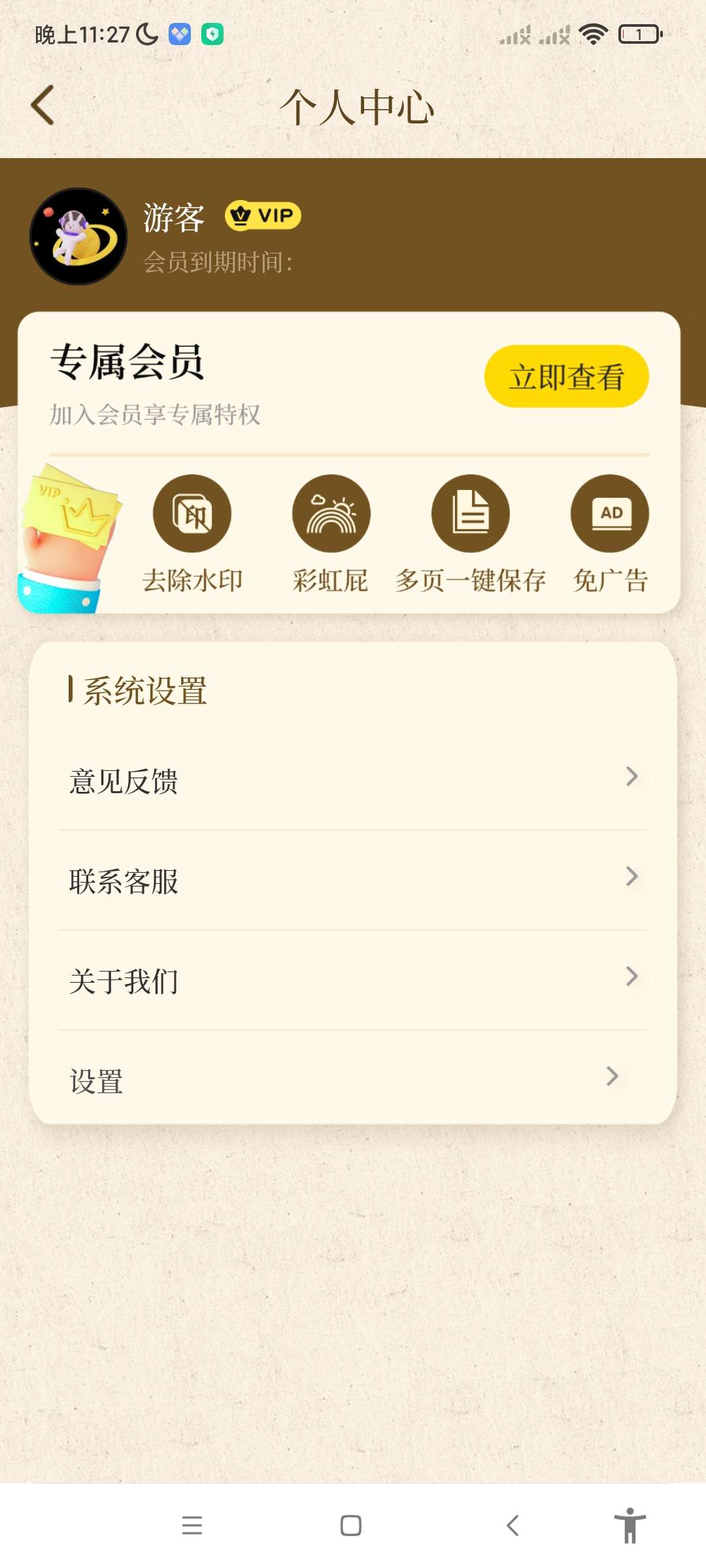Click the 游客 username label
This screenshot has height=1568, width=706.
tap(173, 218)
